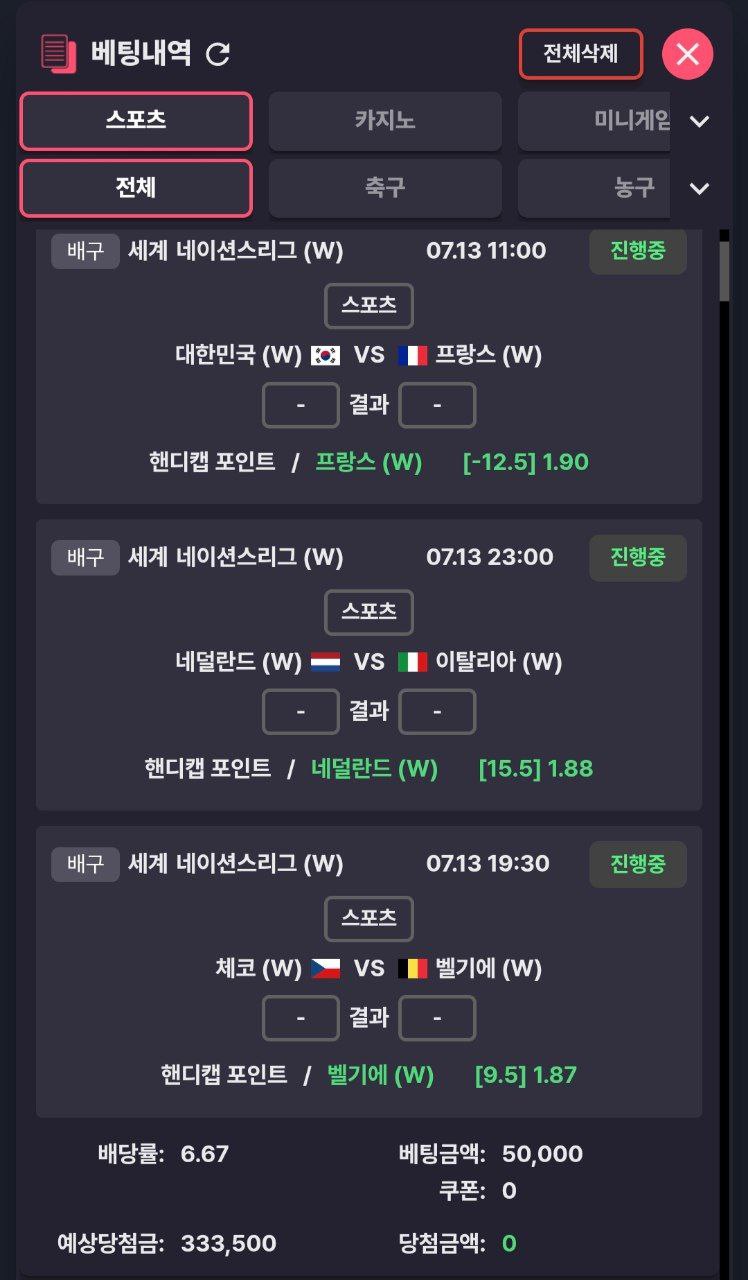This screenshot has width=748, height=1280.
Task: Close the betting history panel
Action: coord(688,54)
